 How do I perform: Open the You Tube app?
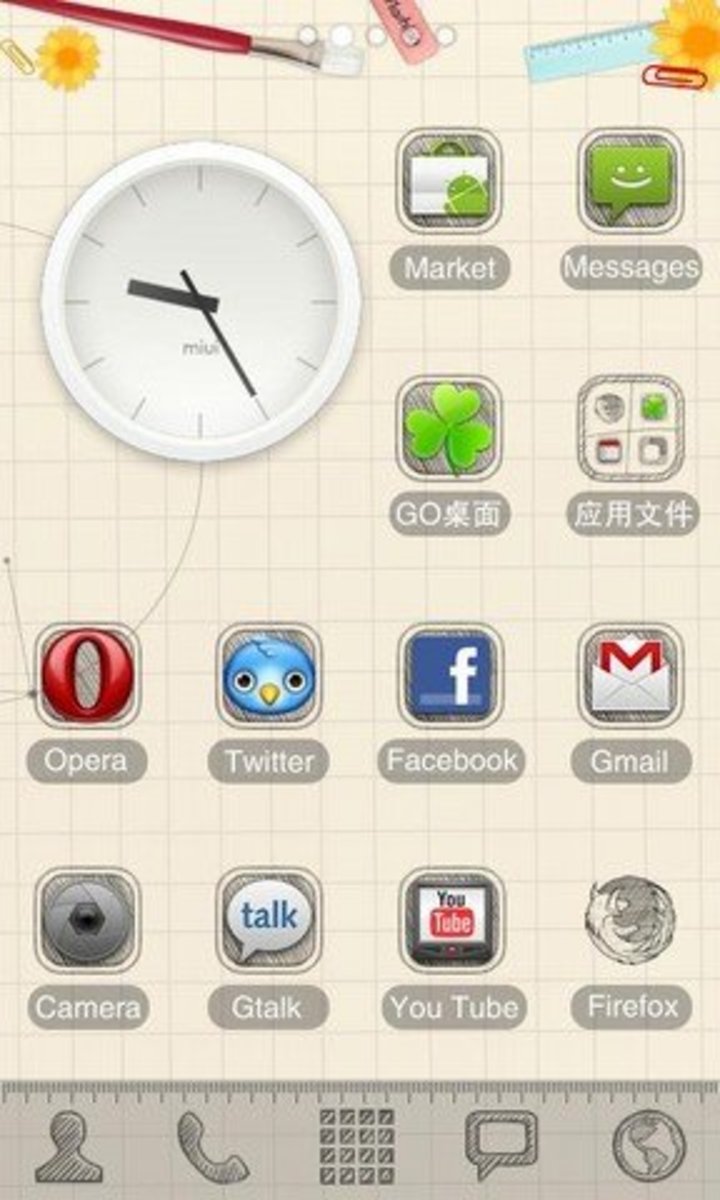452,921
